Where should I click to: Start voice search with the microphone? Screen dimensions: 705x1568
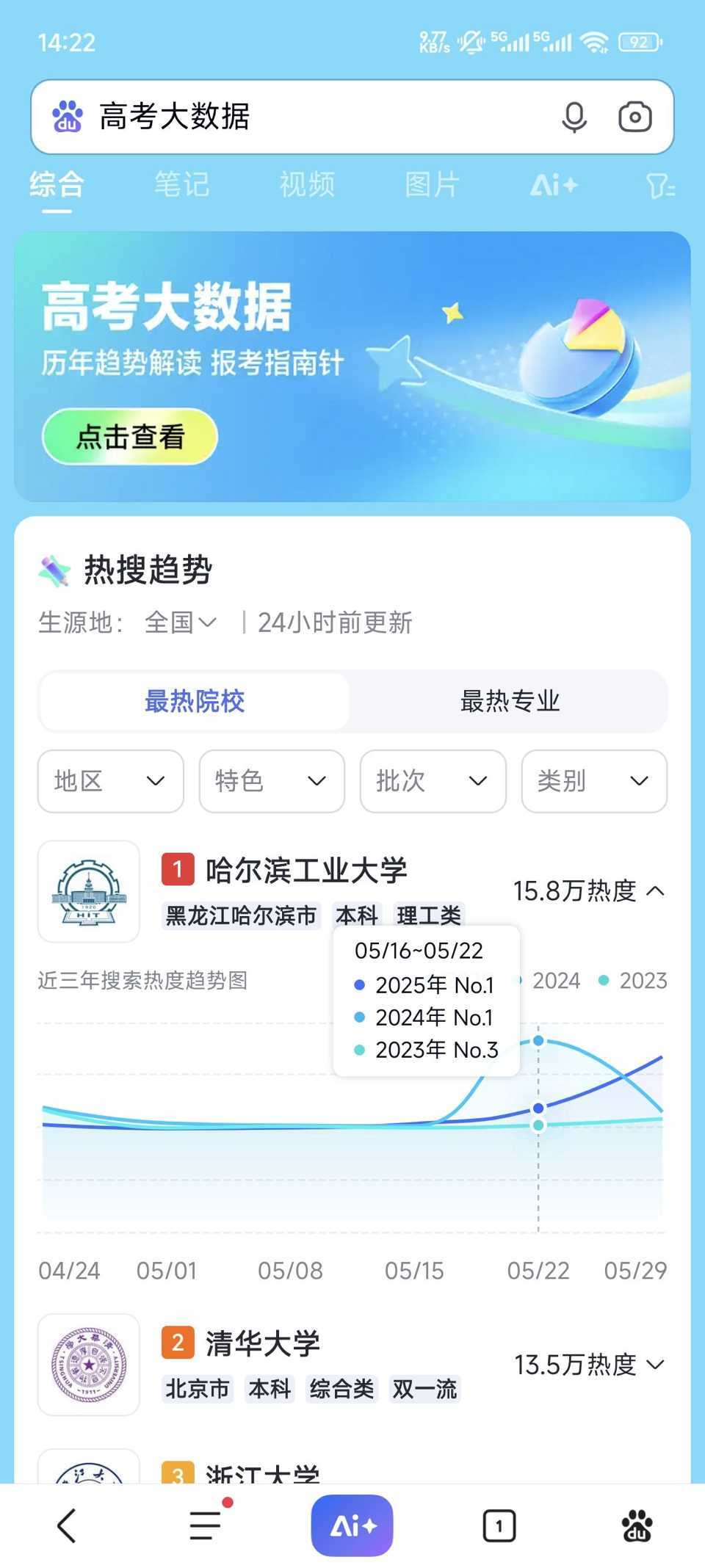pos(574,117)
